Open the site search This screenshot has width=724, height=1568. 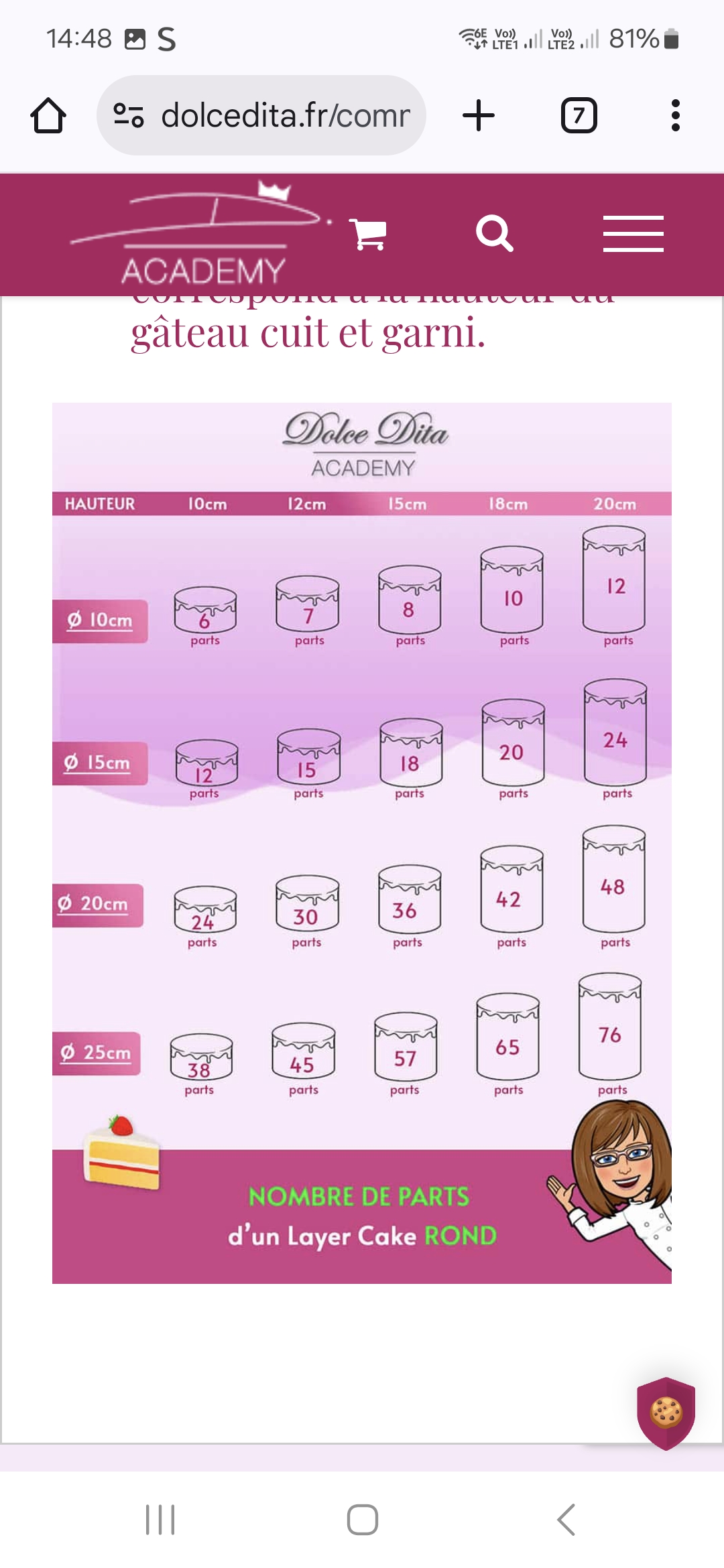point(495,234)
